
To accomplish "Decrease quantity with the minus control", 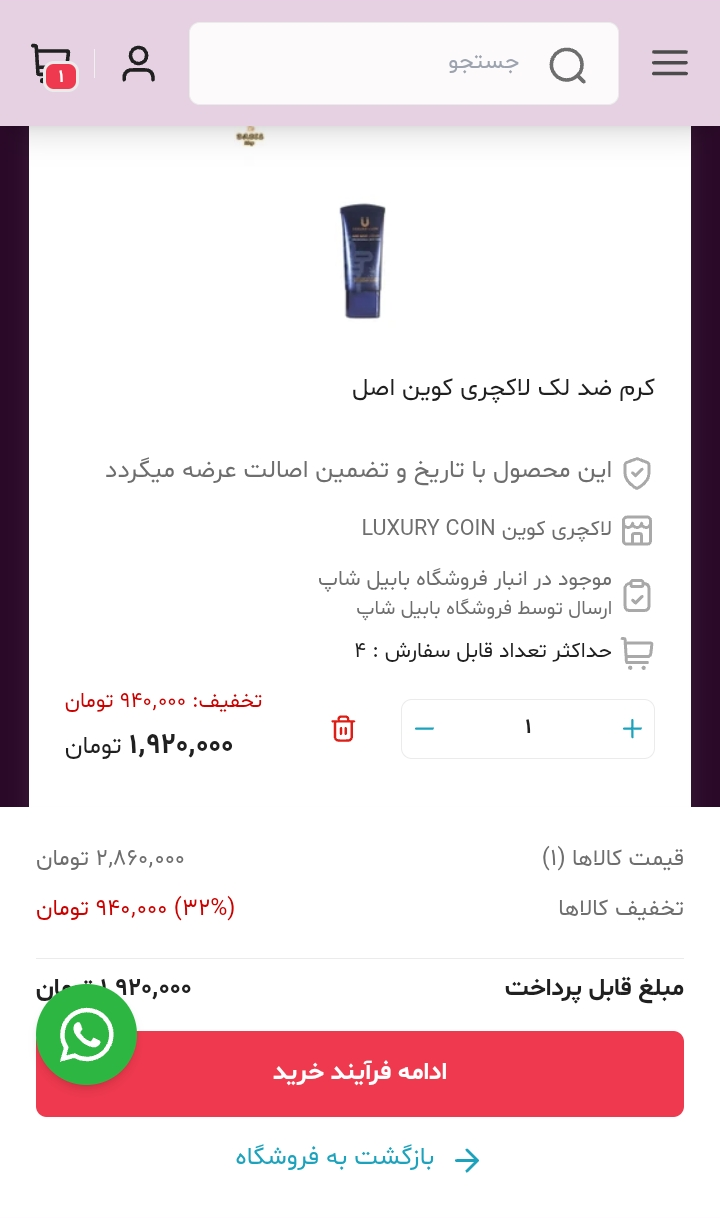I will pos(424,728).
